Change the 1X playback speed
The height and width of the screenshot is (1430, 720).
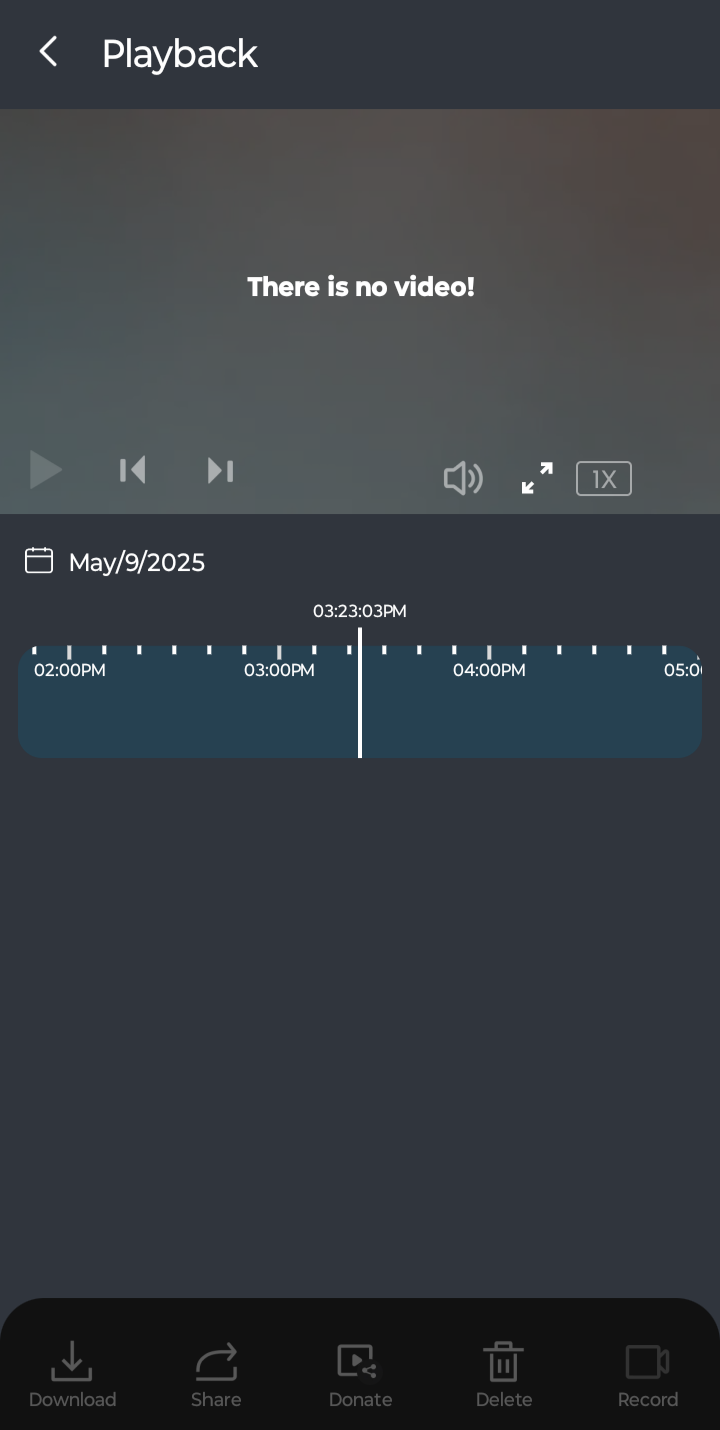click(x=603, y=479)
